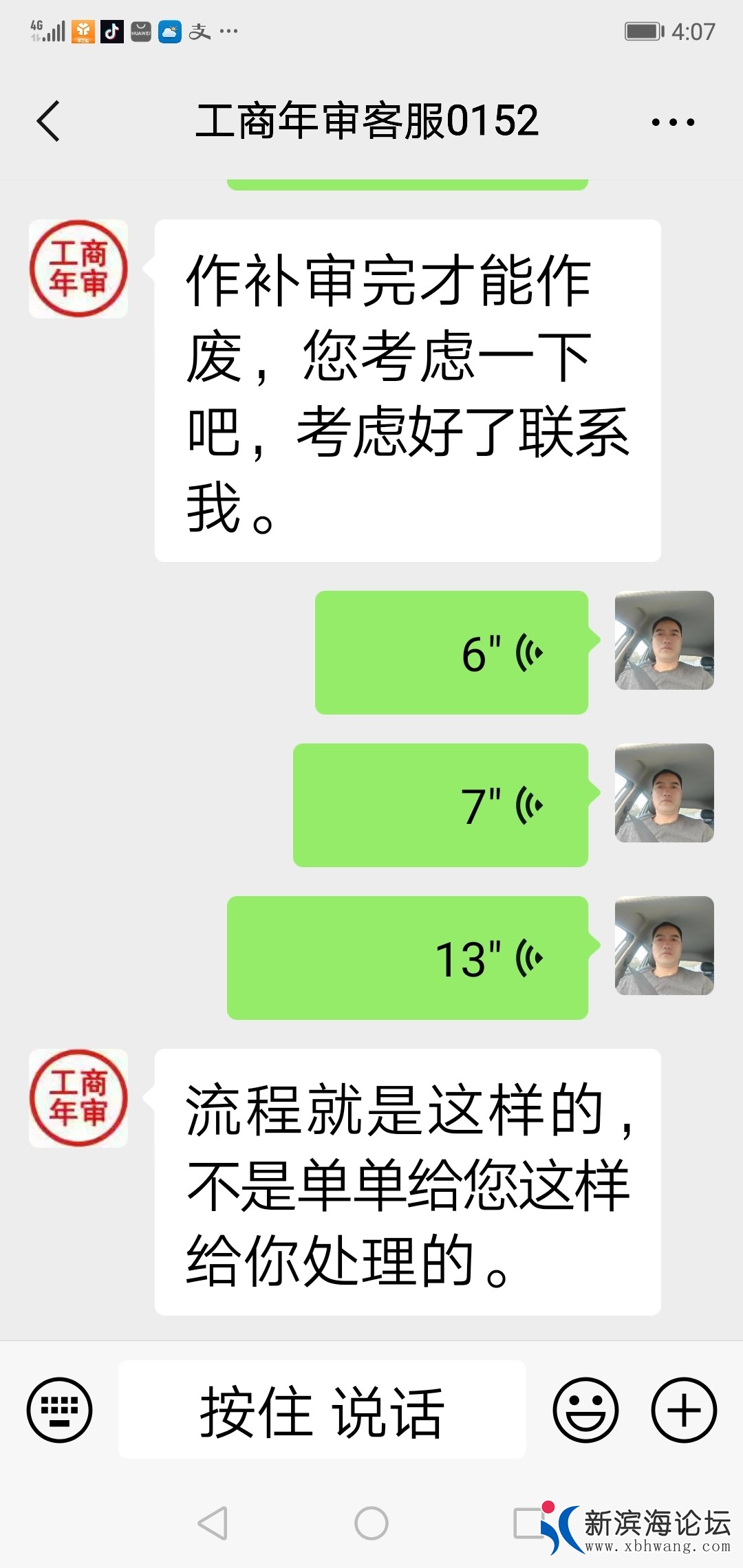Go back from the chat
Viewport: 743px width, 1568px height.
point(48,122)
